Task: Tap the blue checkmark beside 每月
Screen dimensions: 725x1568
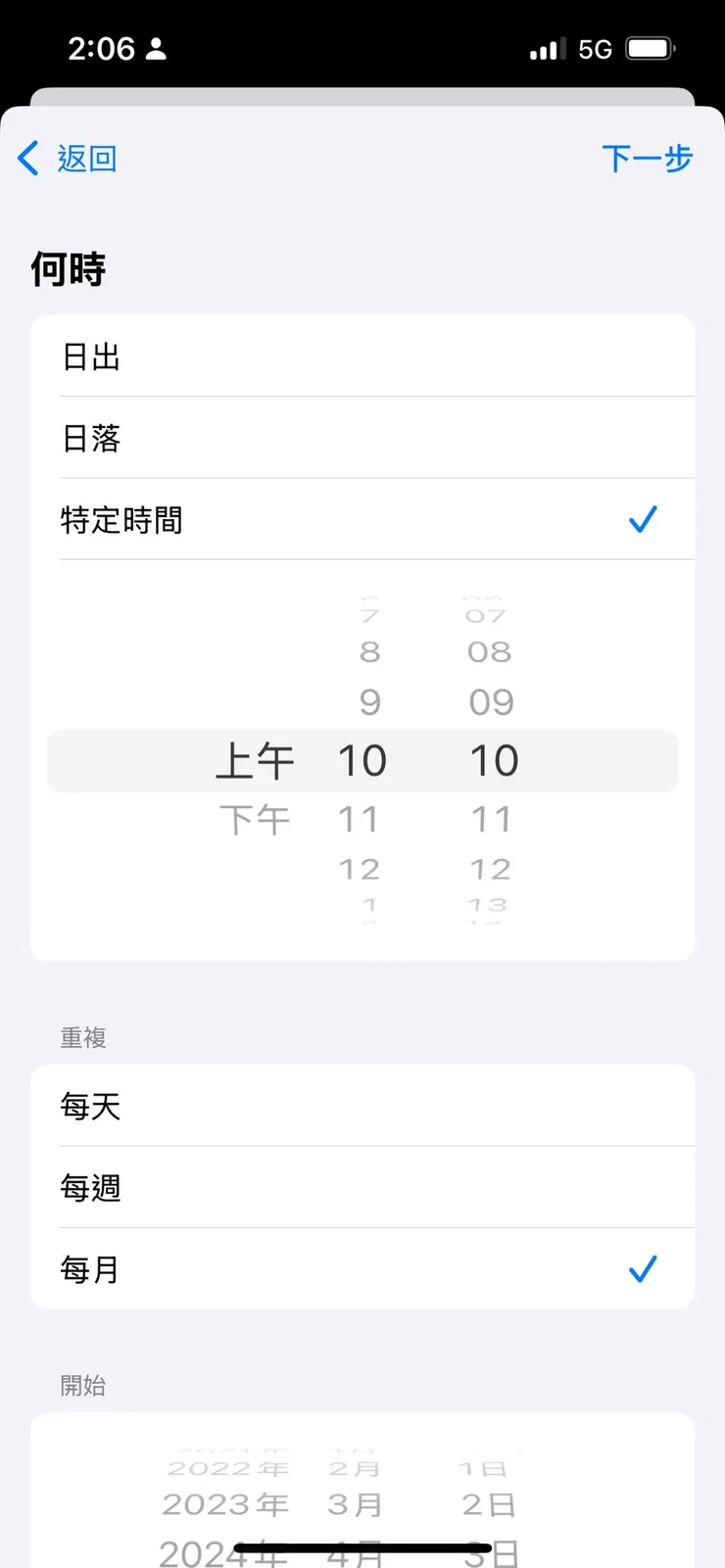Action: tap(644, 1269)
